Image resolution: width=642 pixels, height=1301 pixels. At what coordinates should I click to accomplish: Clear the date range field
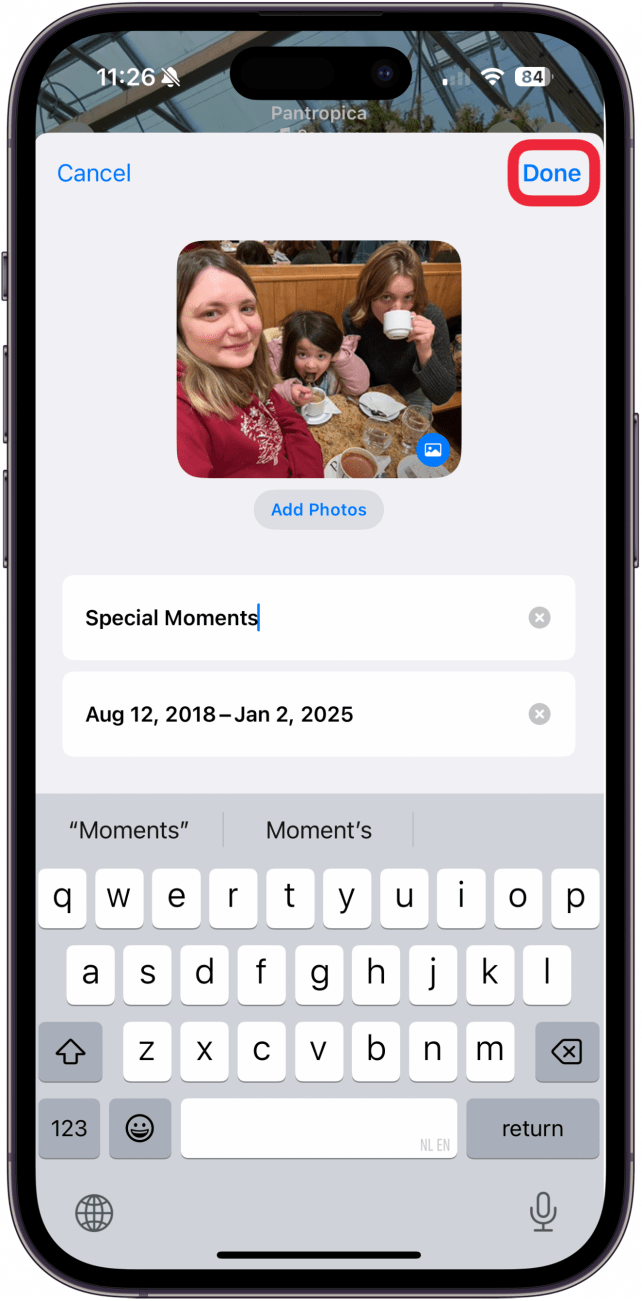point(539,714)
